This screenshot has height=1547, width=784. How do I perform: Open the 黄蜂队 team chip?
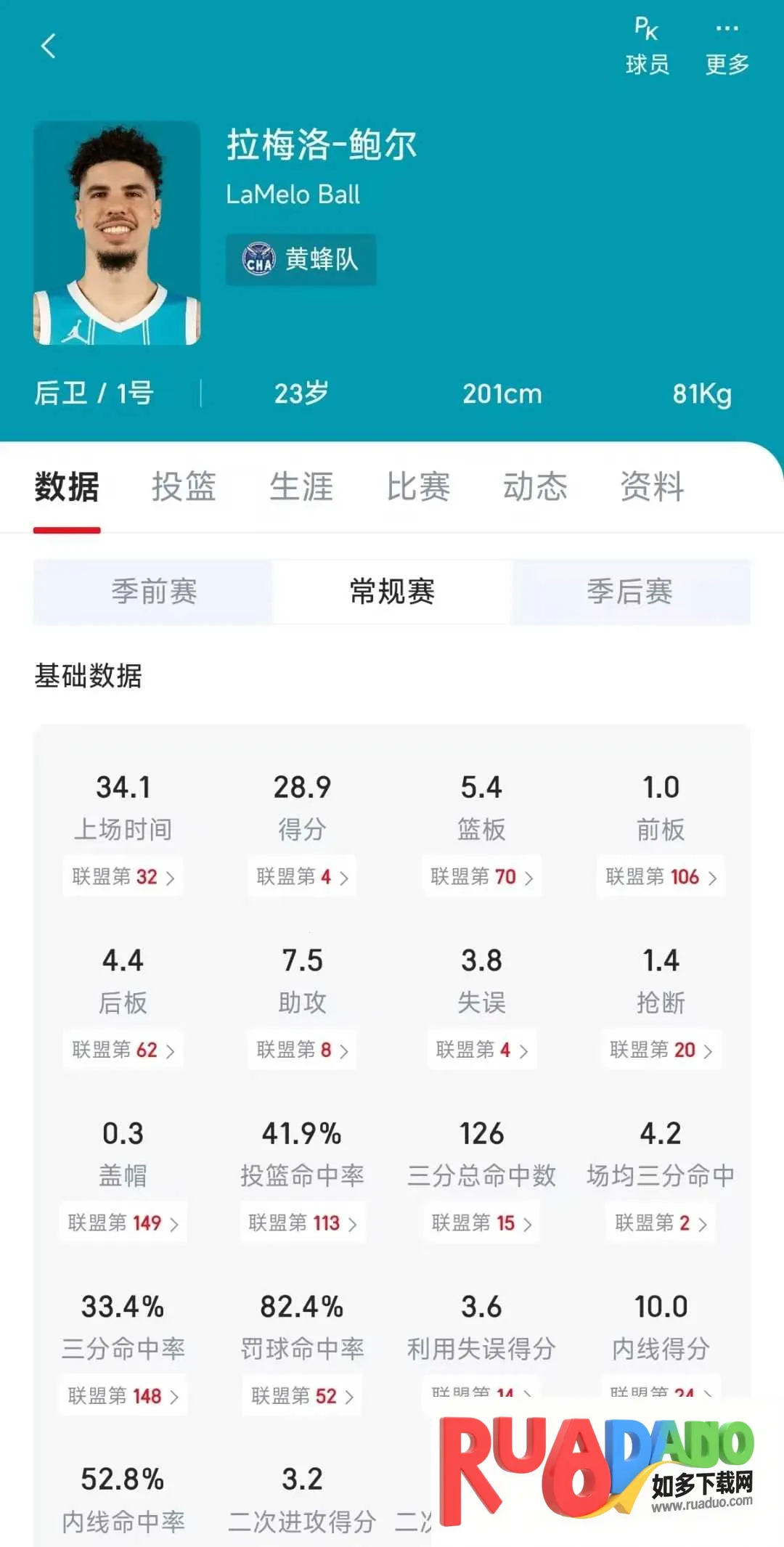click(301, 259)
